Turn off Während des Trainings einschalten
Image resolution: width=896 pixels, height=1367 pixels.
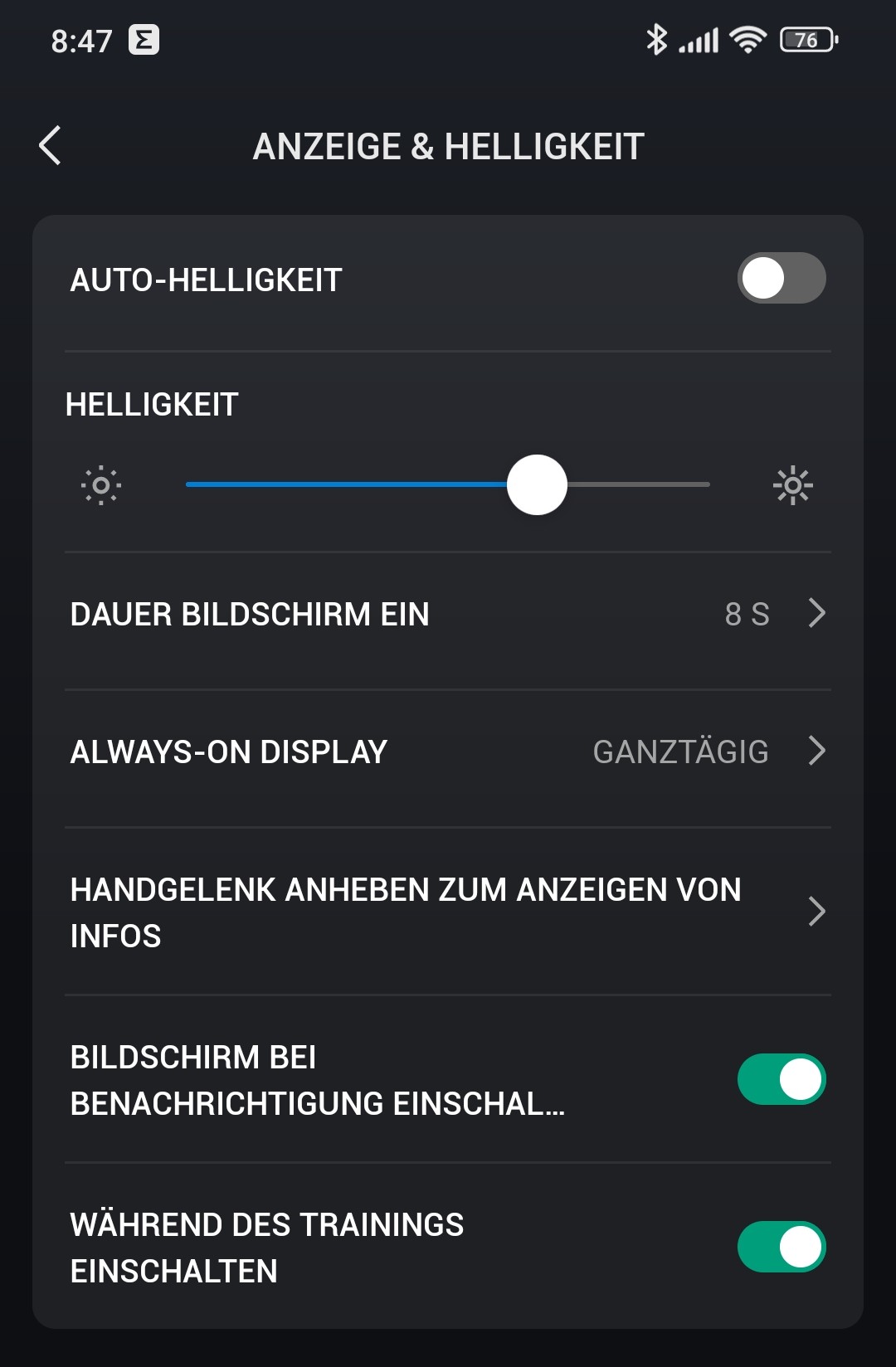[781, 1247]
